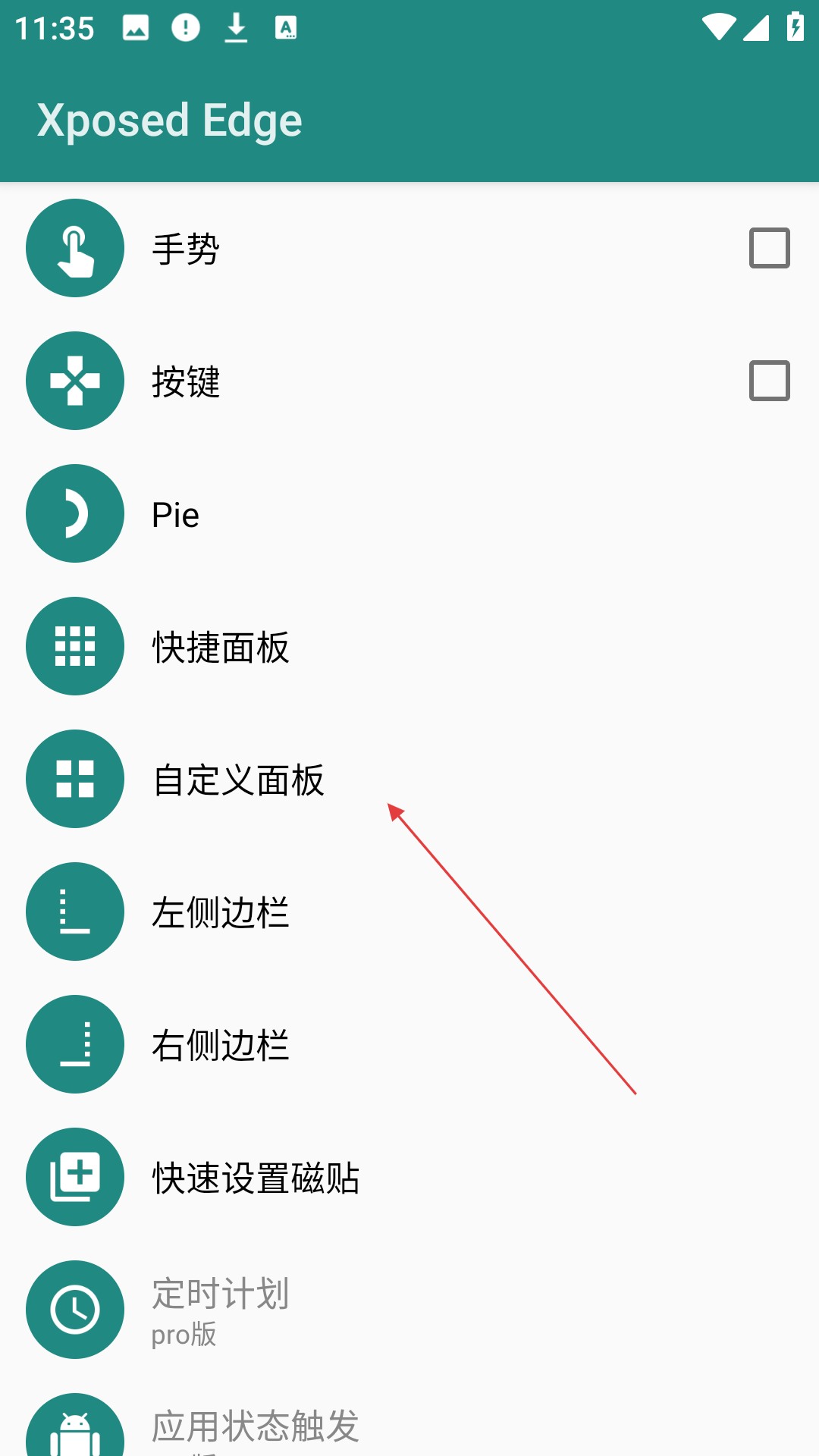Open the 手势 settings row
Screen dimensions: 819x1456
click(409, 248)
